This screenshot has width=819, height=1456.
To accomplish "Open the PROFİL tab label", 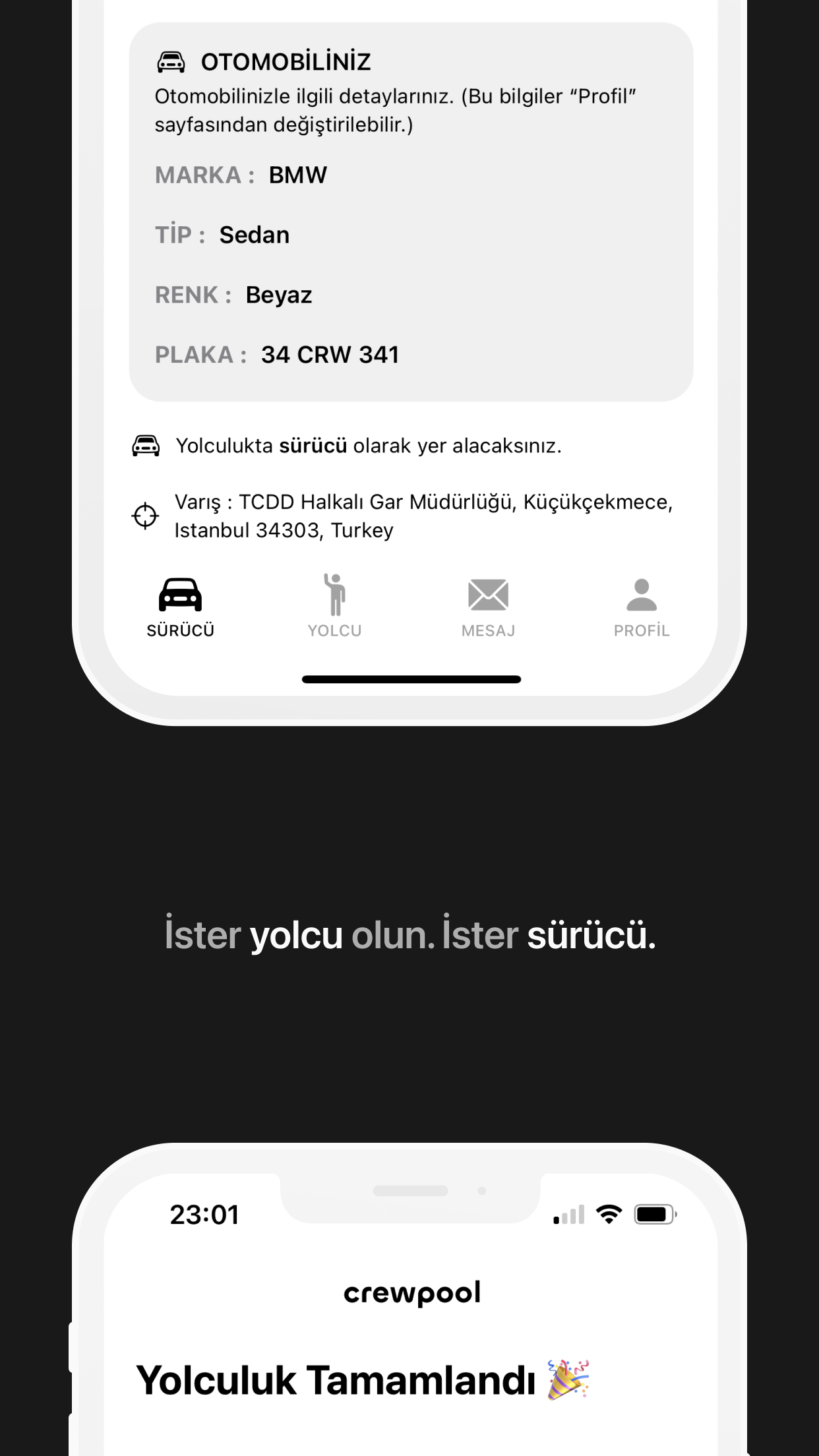I will (x=642, y=630).
